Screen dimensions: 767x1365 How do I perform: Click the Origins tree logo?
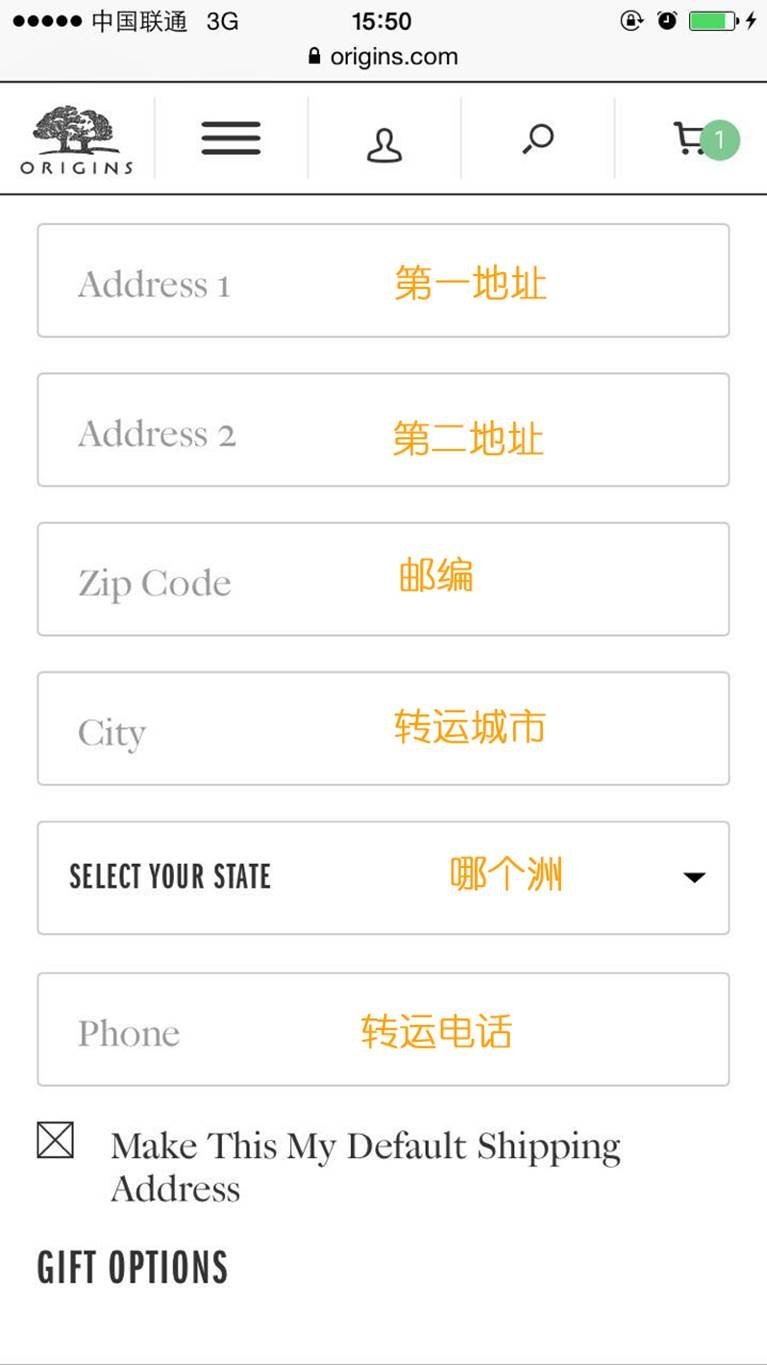(x=75, y=140)
